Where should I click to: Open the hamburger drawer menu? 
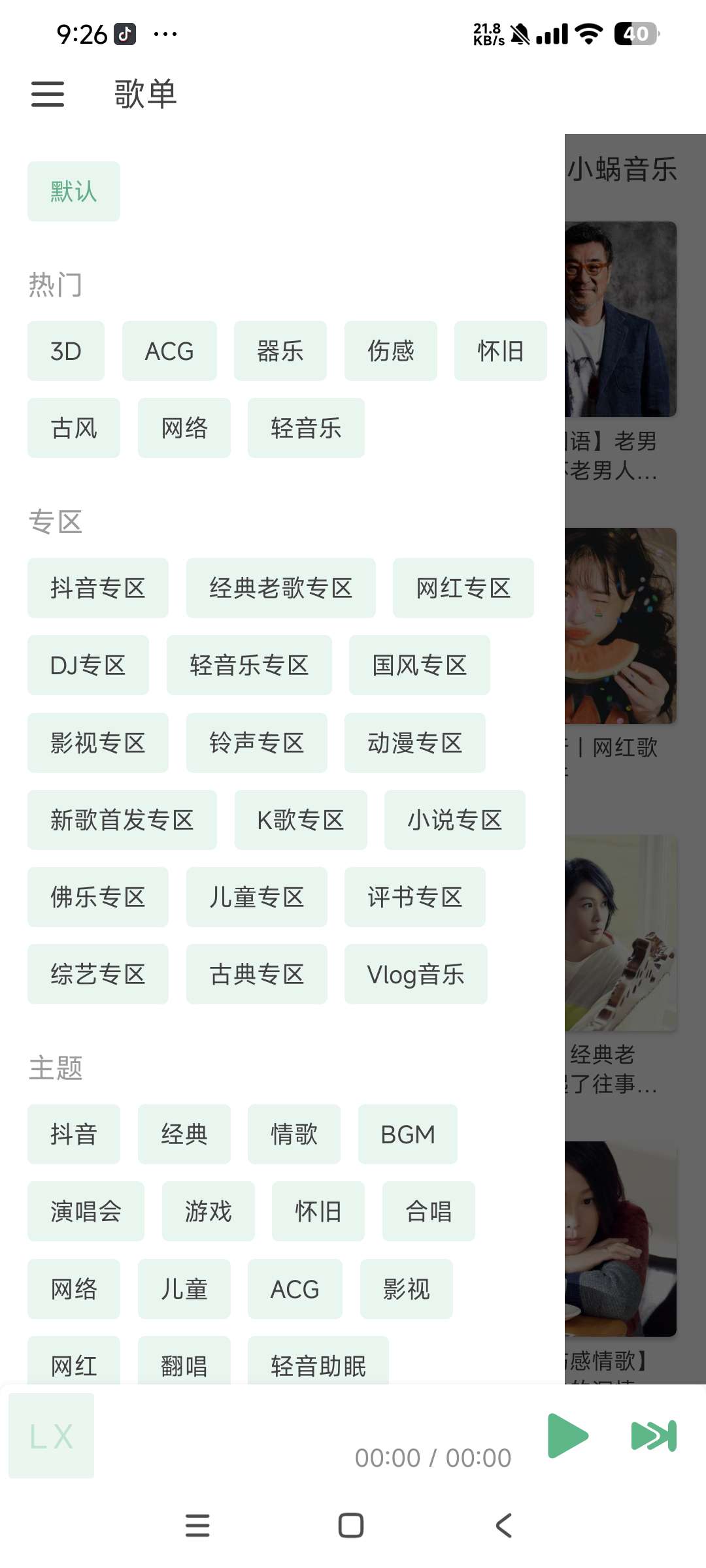(48, 94)
